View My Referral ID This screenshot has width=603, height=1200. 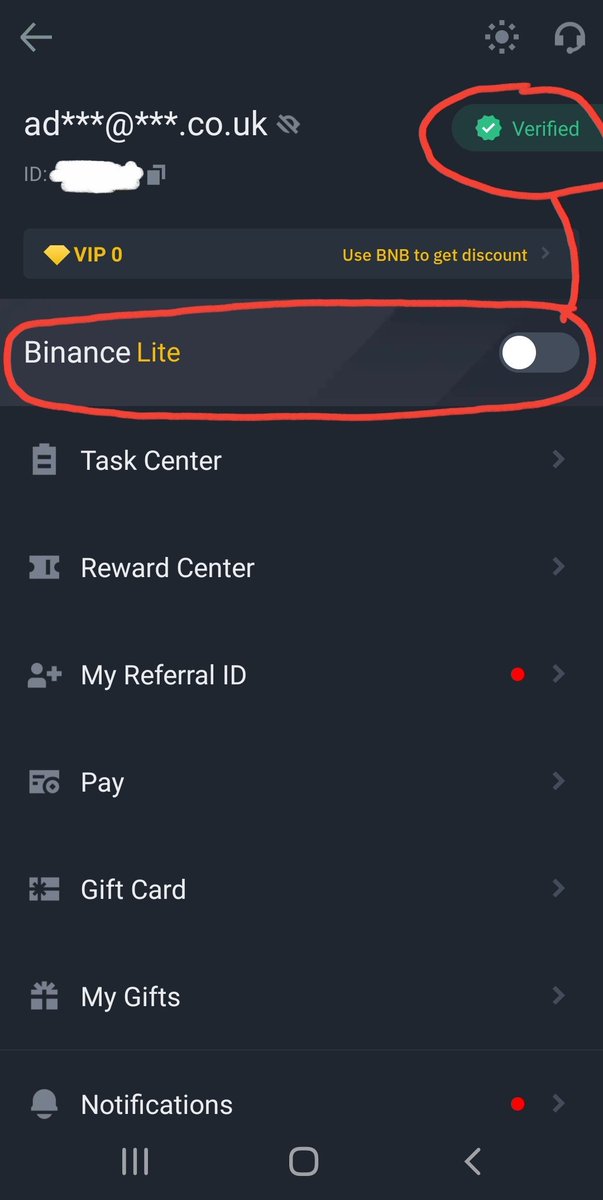point(301,675)
